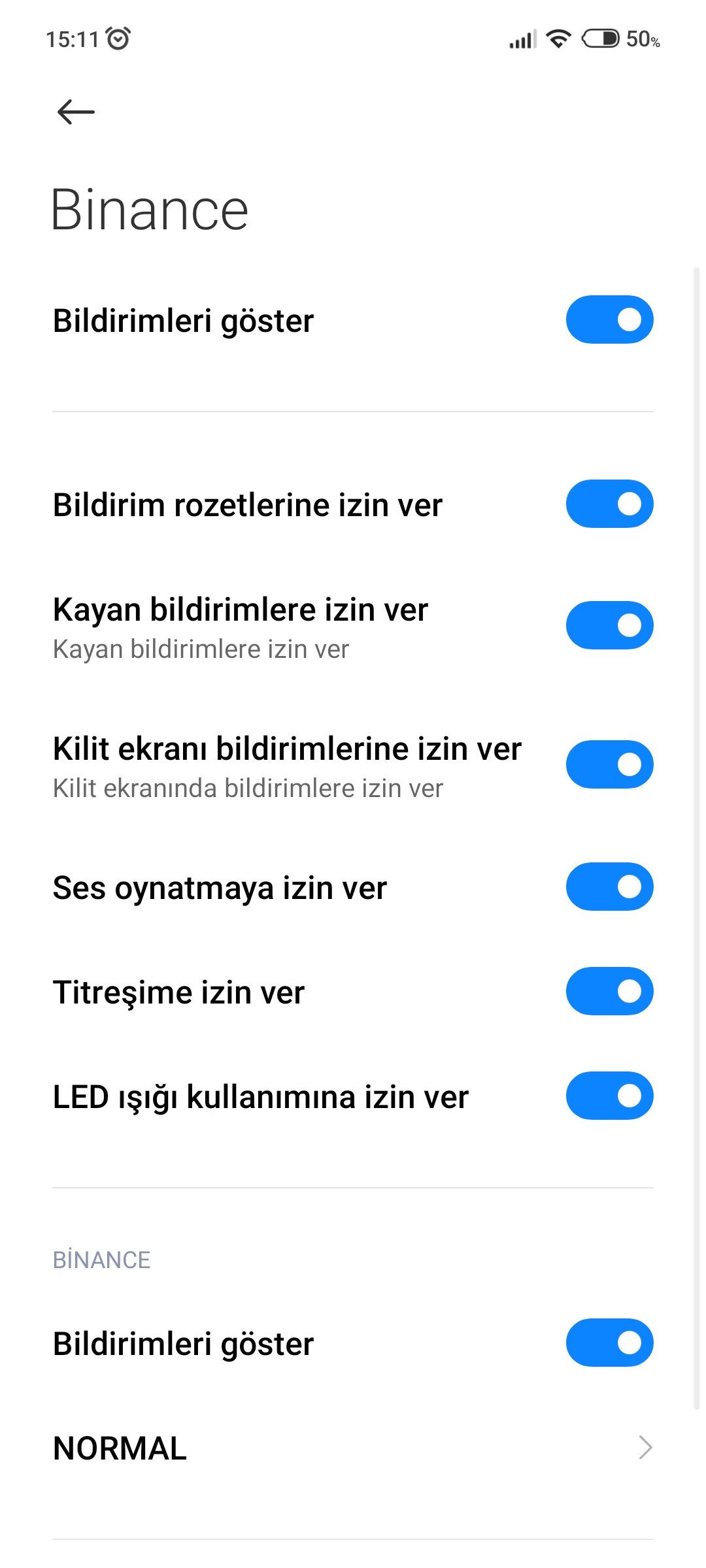Toggle the first Bildirimleri göster switch under Binance title
Screen dimensions: 706x1568
(609, 319)
